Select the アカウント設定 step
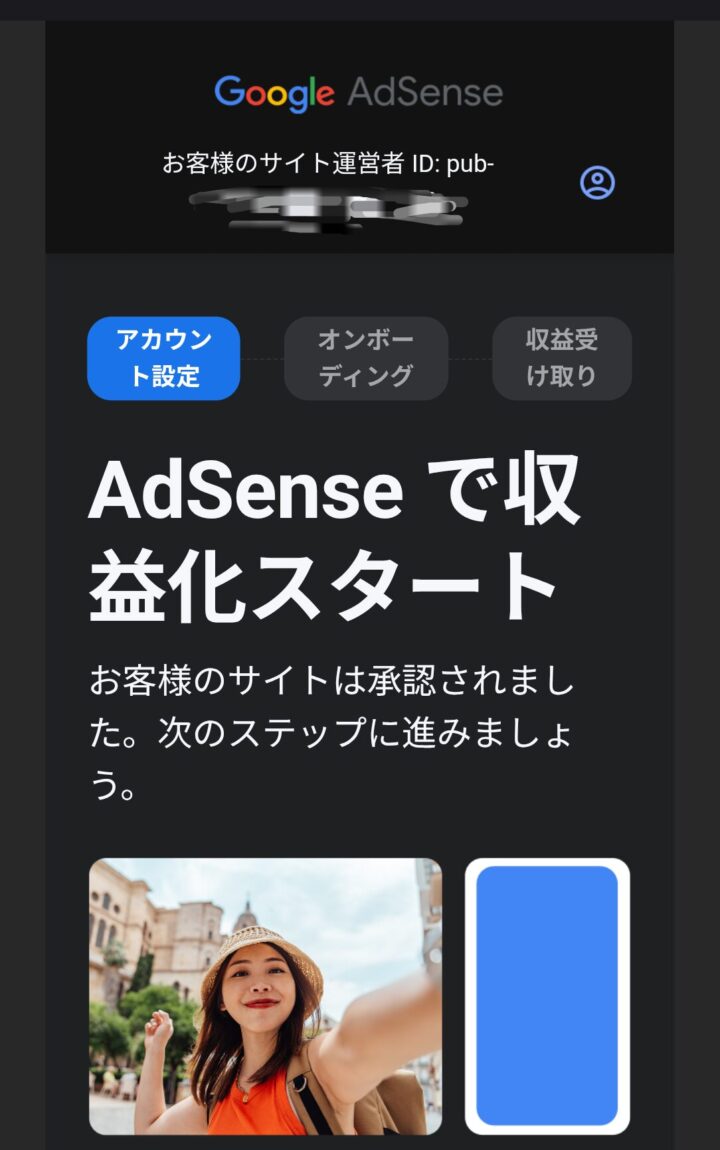Screen dimensions: 720x1150 pyautogui.click(x=164, y=358)
